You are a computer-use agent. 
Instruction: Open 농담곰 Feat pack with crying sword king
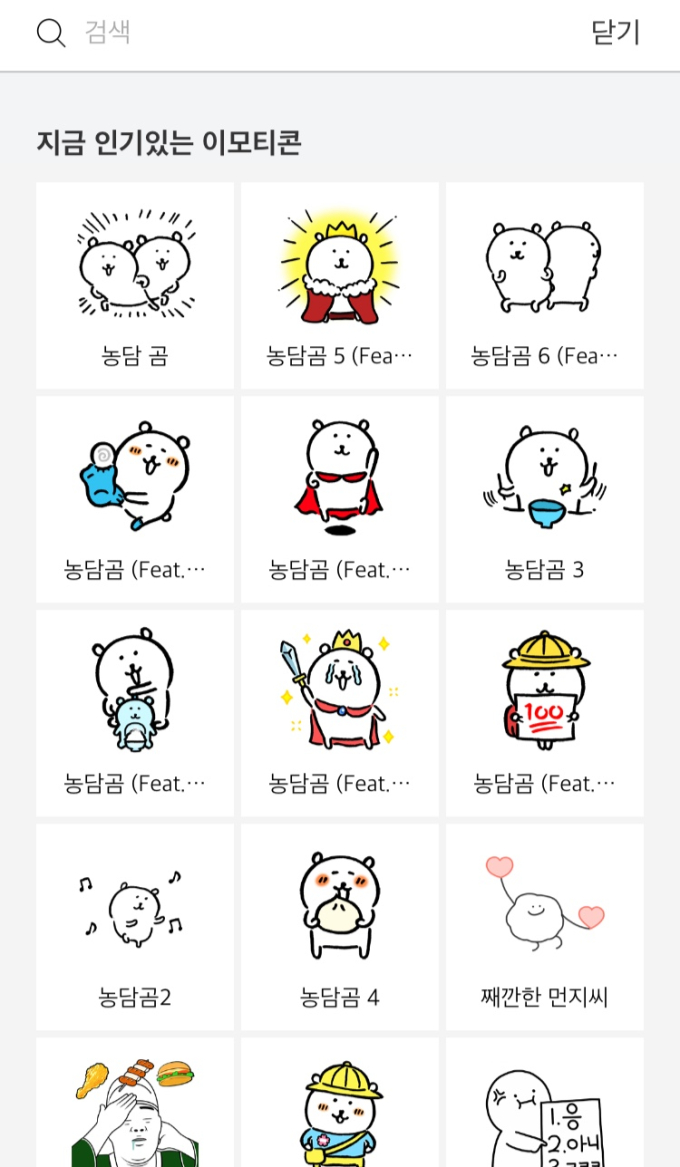pyautogui.click(x=340, y=713)
